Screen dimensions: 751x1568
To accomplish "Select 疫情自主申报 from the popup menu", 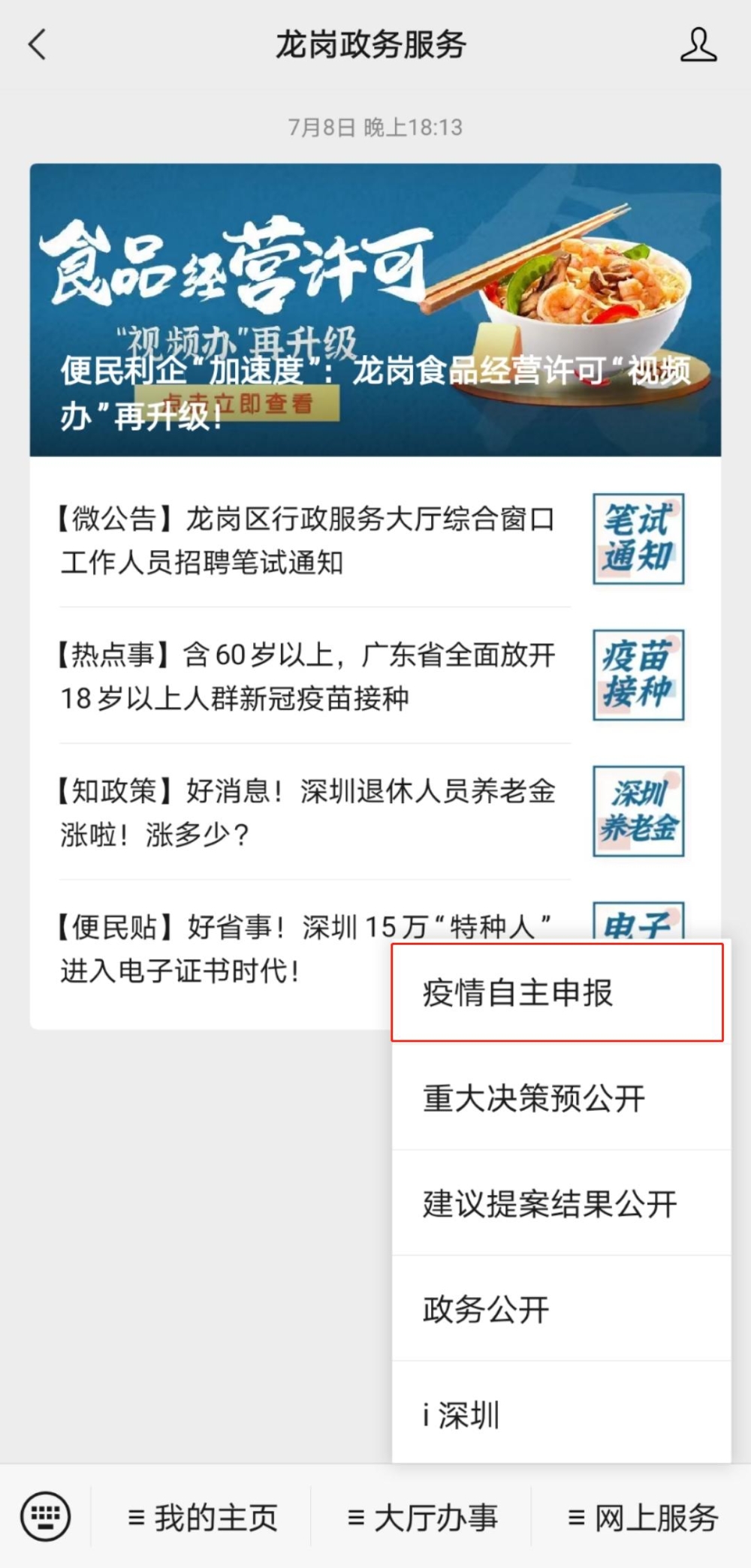I will coord(556,992).
